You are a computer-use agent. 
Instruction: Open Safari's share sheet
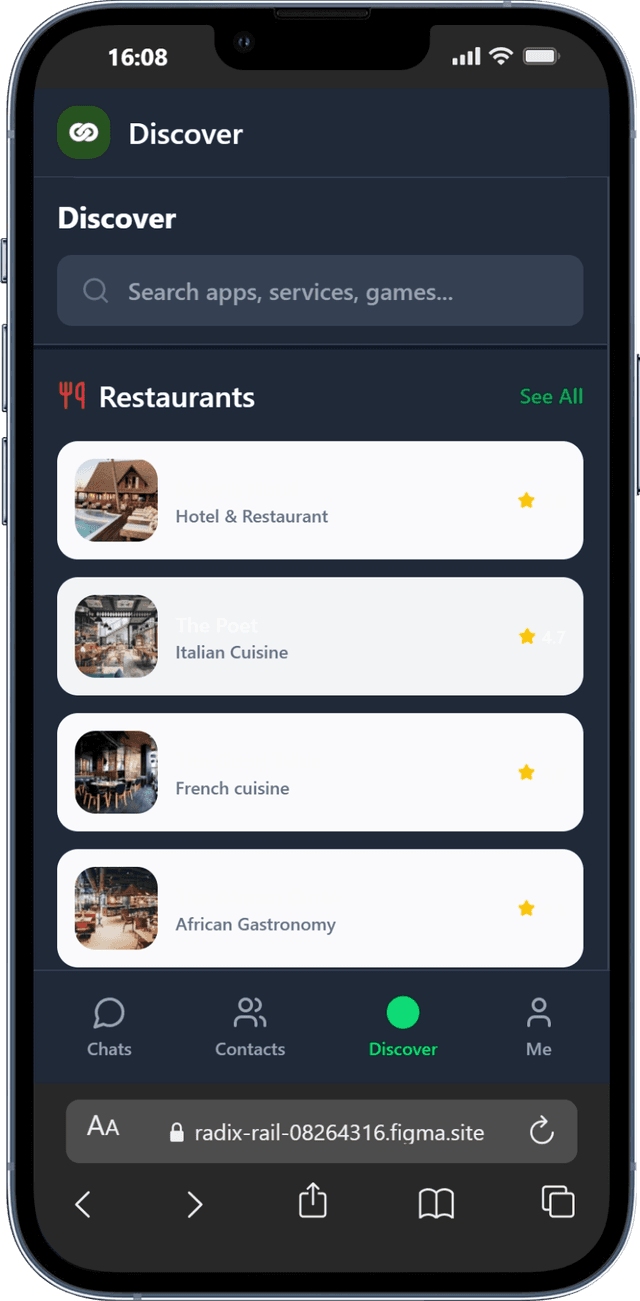(x=313, y=1201)
